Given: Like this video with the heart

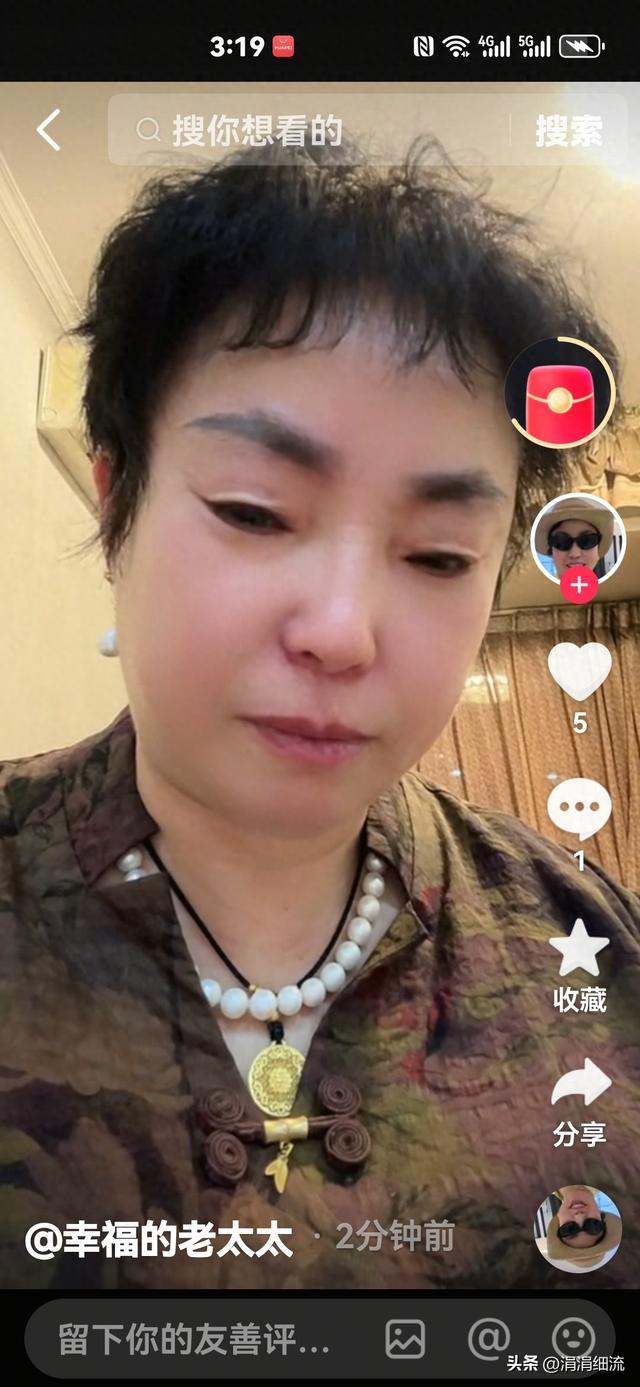Looking at the screenshot, I should click(579, 672).
